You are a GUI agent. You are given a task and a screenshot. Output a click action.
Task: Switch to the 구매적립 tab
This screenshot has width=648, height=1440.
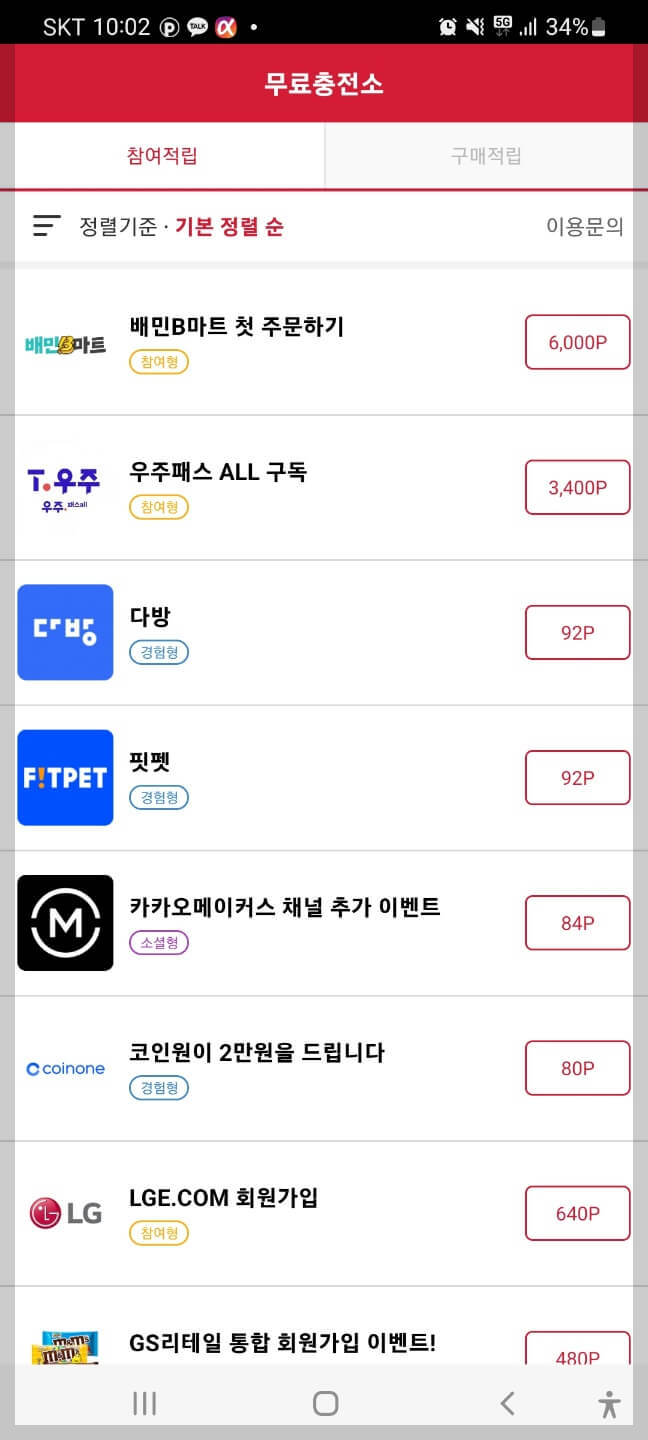tap(486, 156)
